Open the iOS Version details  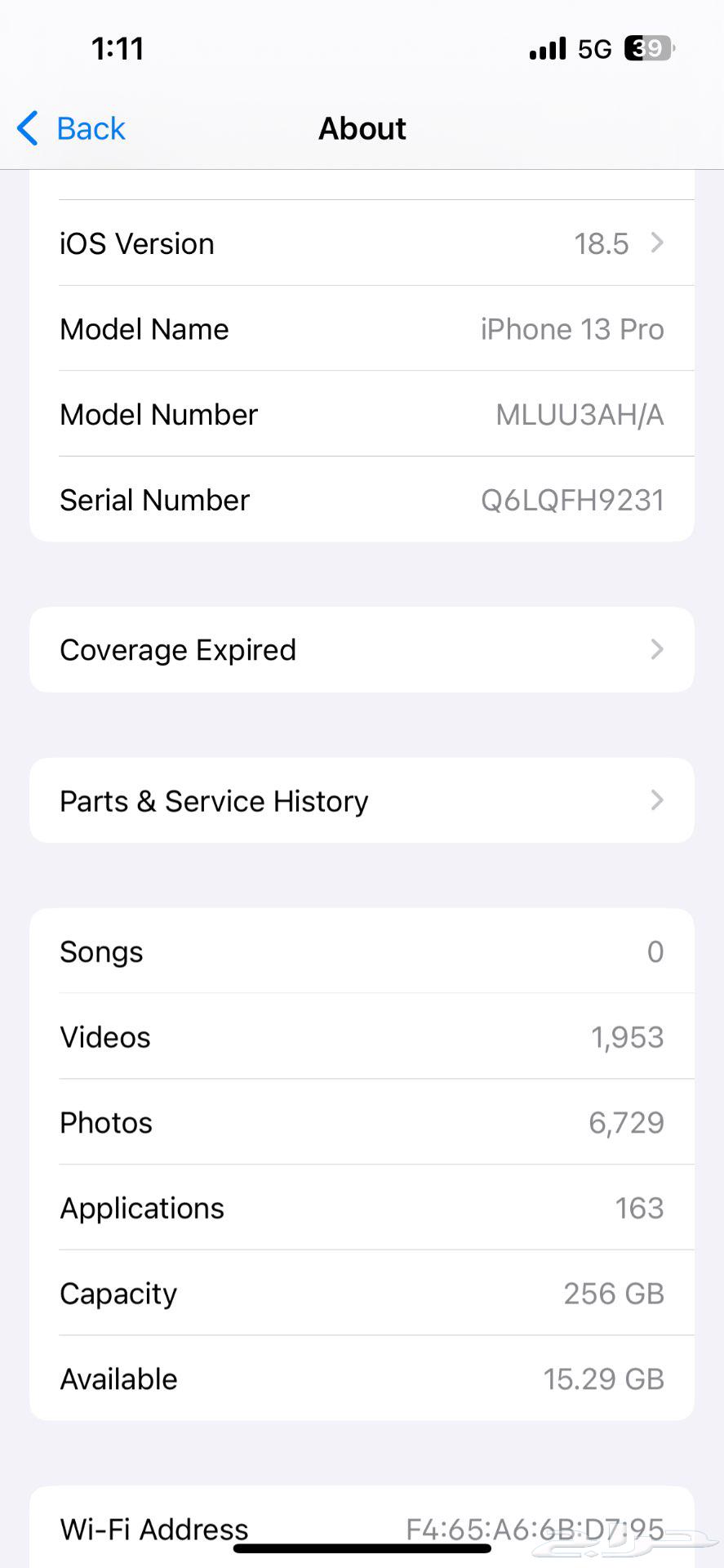tap(362, 243)
